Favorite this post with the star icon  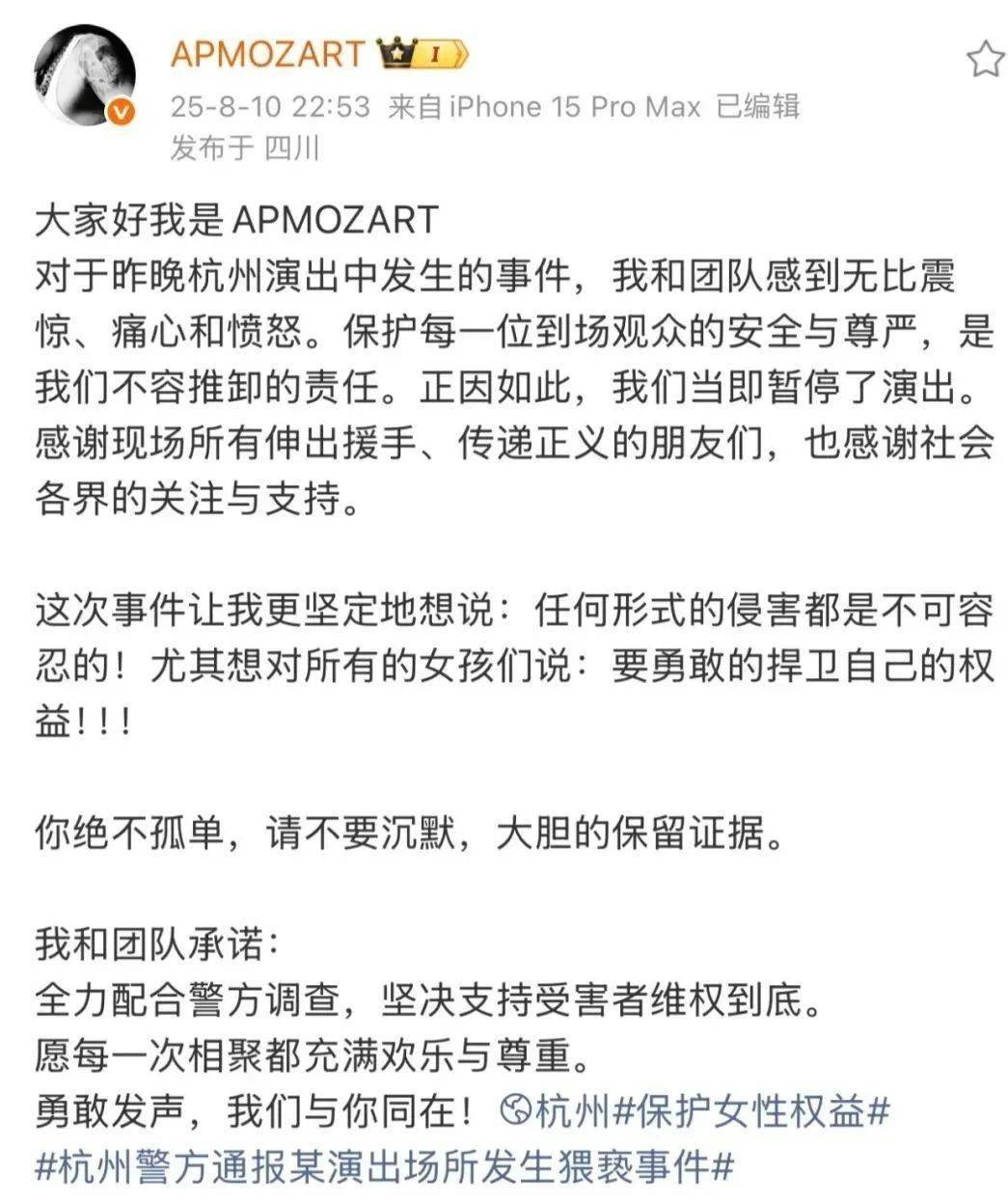point(984,60)
